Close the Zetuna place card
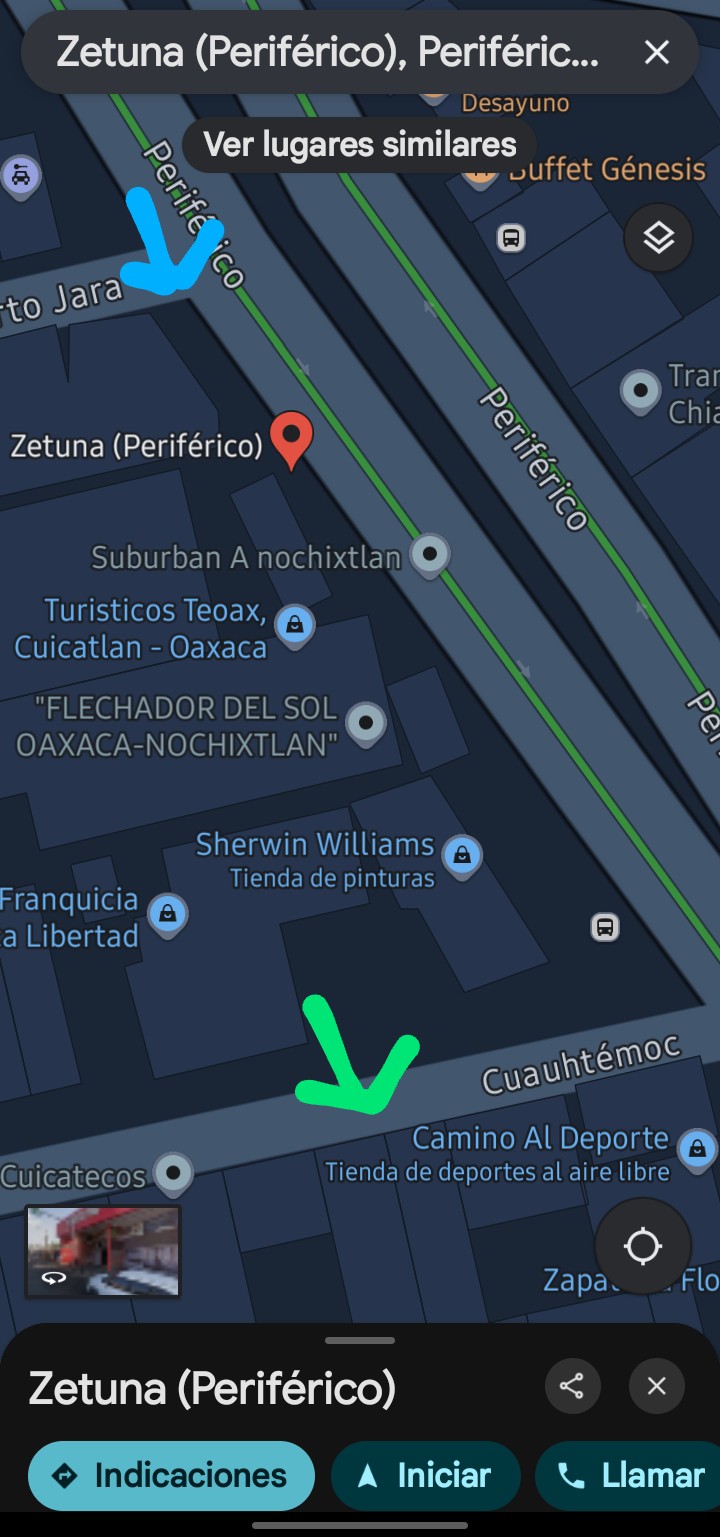Screen dimensions: 720x1537 tap(656, 1386)
